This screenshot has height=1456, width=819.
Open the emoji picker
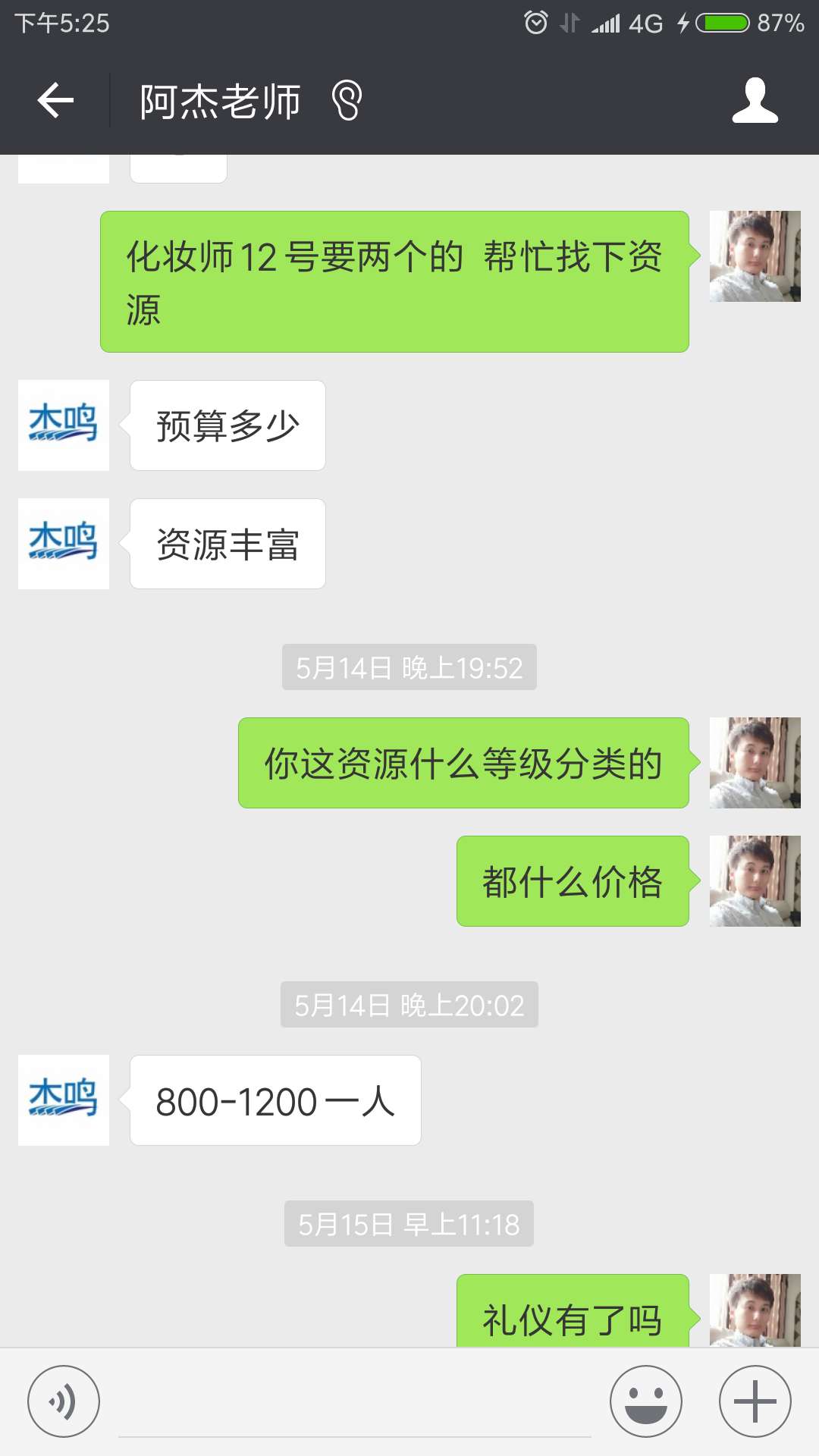point(646,1401)
